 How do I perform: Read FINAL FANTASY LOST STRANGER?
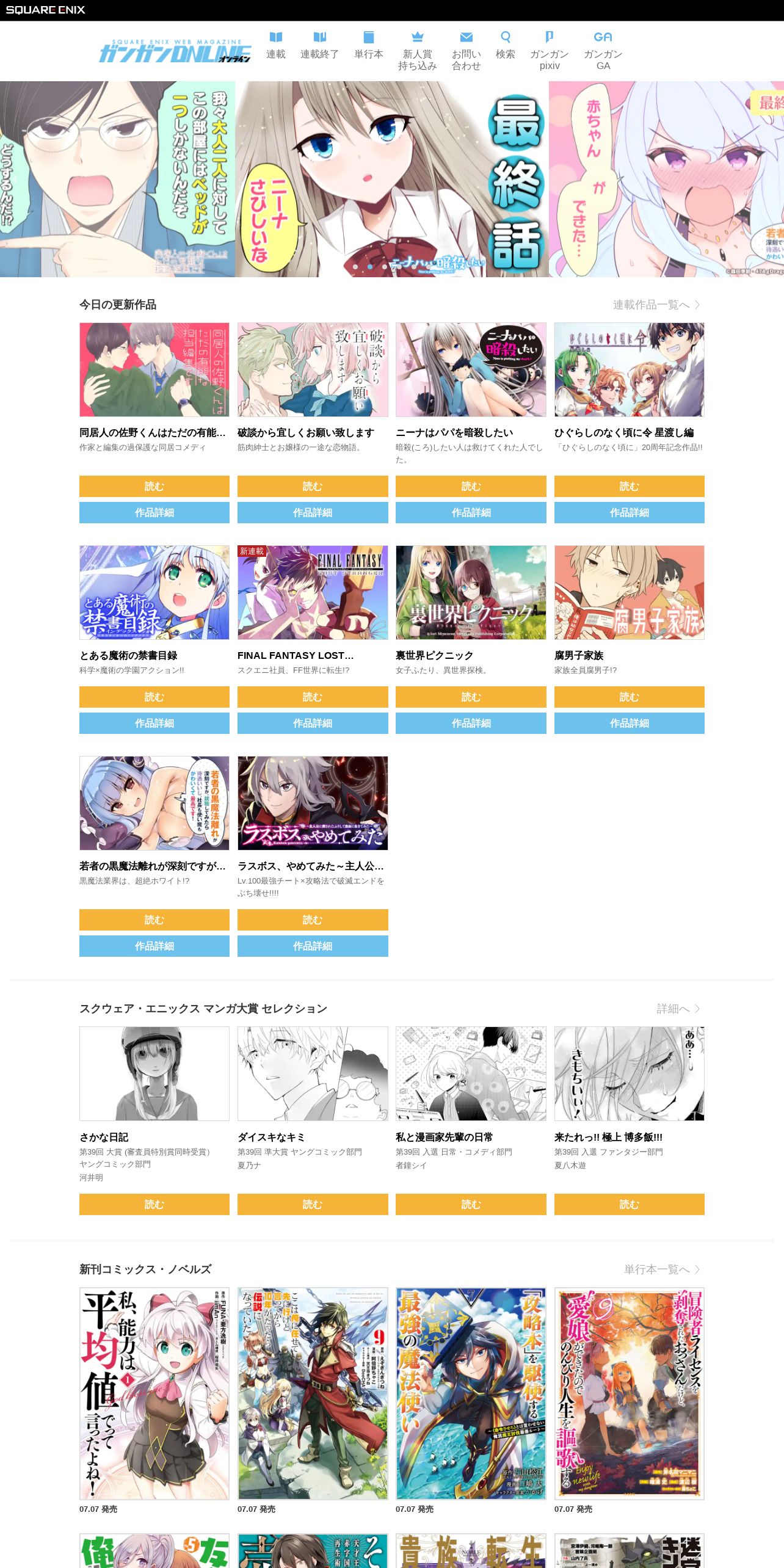coord(313,697)
